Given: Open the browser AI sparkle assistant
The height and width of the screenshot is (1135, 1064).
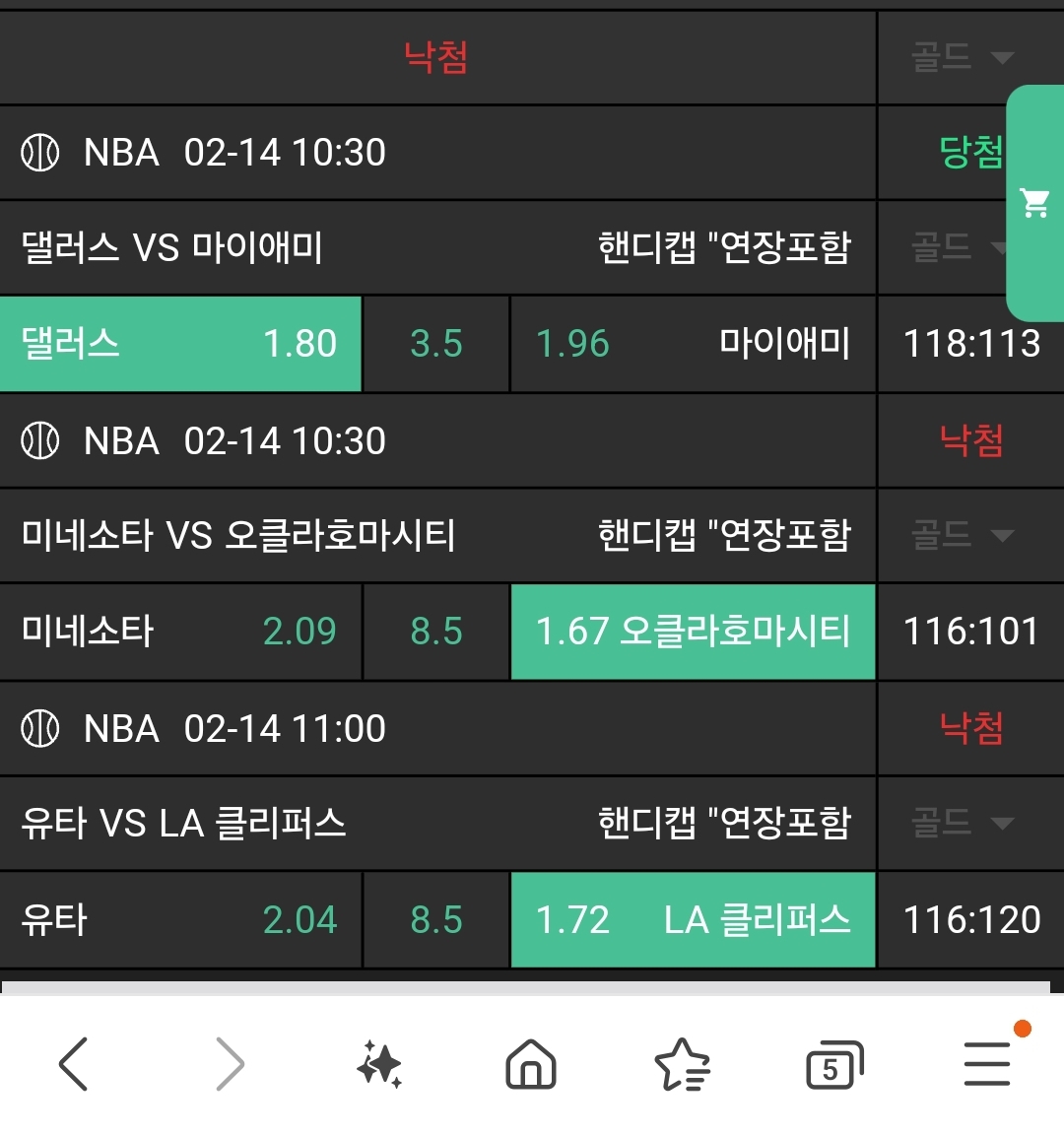Looking at the screenshot, I should [x=379, y=1064].
